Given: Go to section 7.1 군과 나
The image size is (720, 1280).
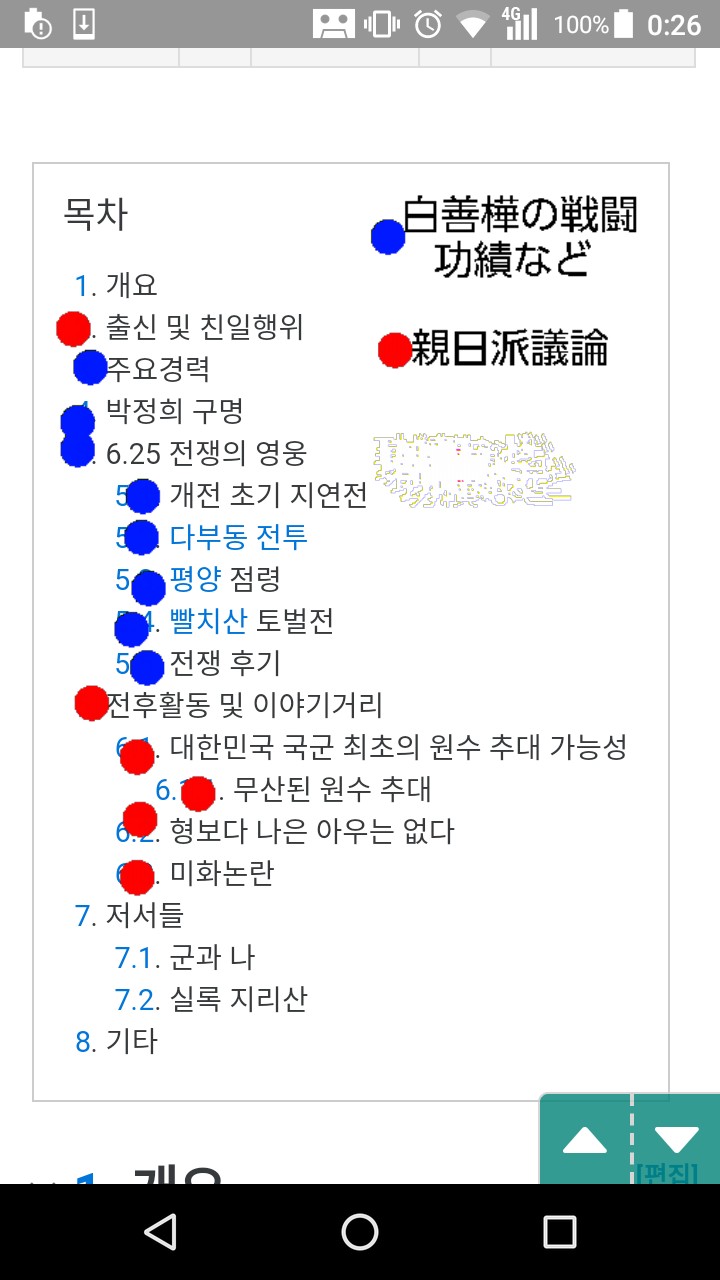Looking at the screenshot, I should (137, 957).
